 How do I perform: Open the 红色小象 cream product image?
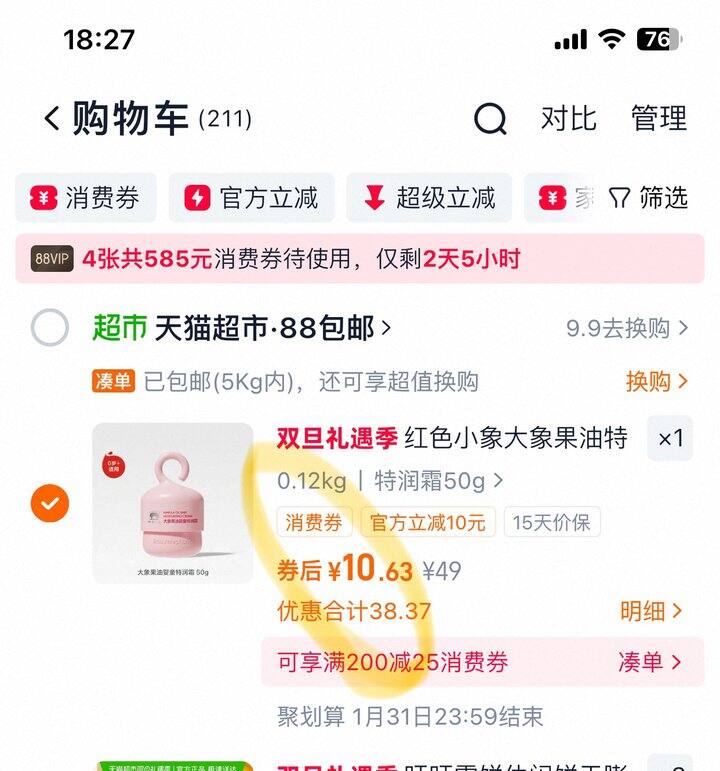172,503
